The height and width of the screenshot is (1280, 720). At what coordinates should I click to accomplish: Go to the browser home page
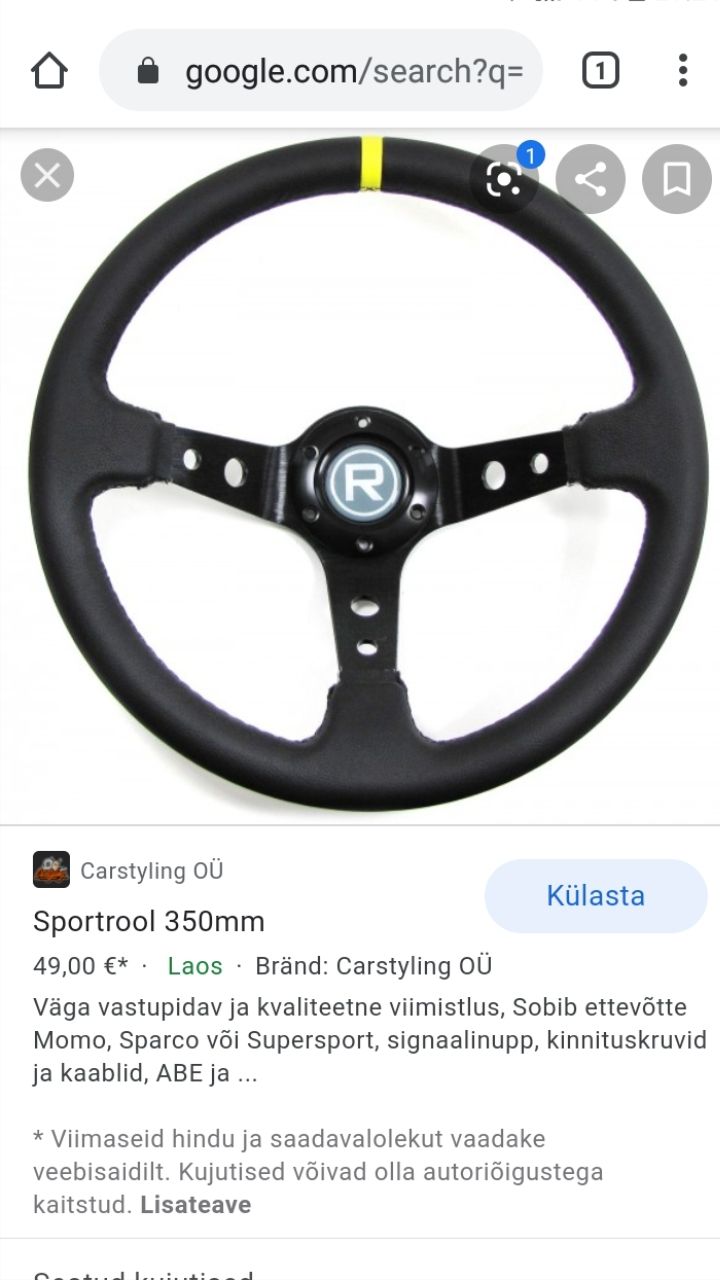pos(49,71)
